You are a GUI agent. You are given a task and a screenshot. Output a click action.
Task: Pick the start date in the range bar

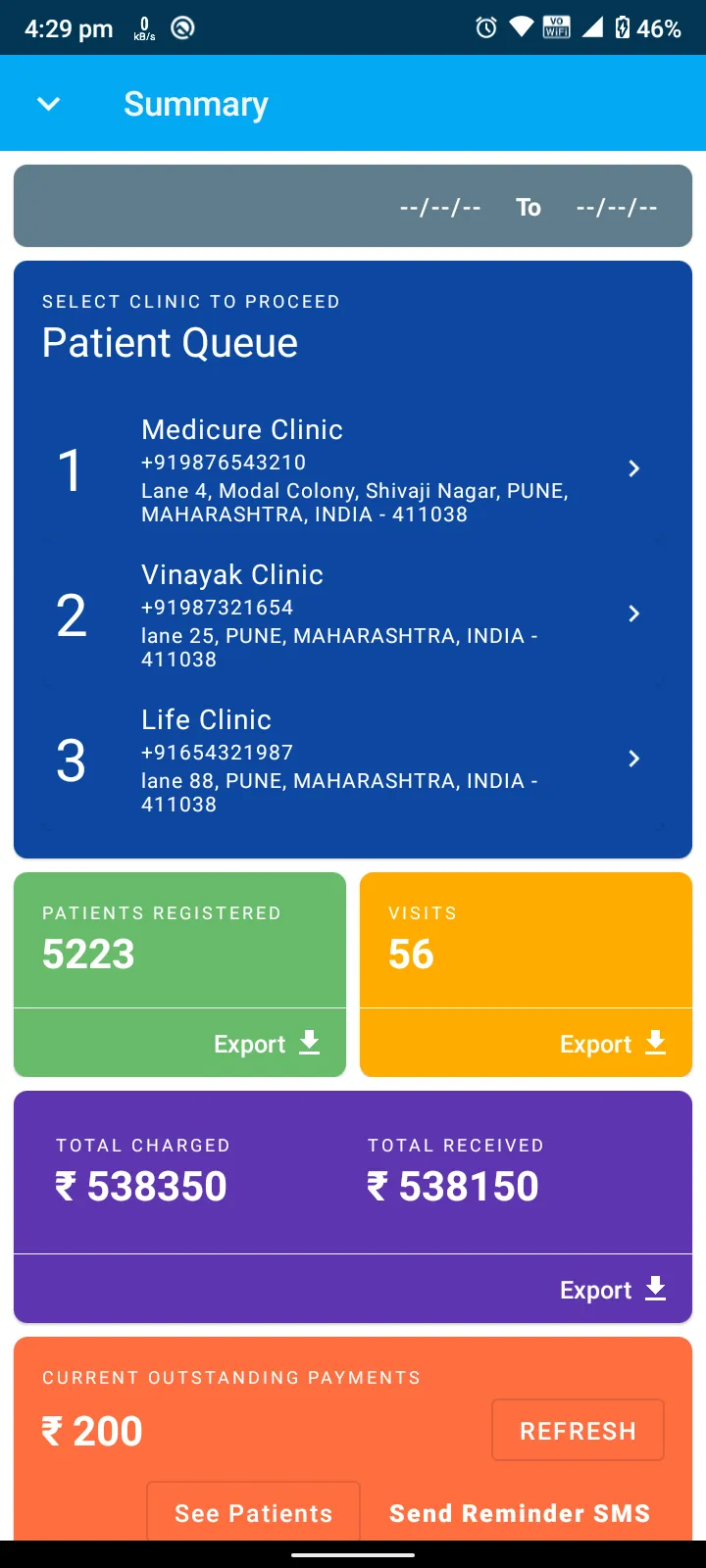point(440,207)
